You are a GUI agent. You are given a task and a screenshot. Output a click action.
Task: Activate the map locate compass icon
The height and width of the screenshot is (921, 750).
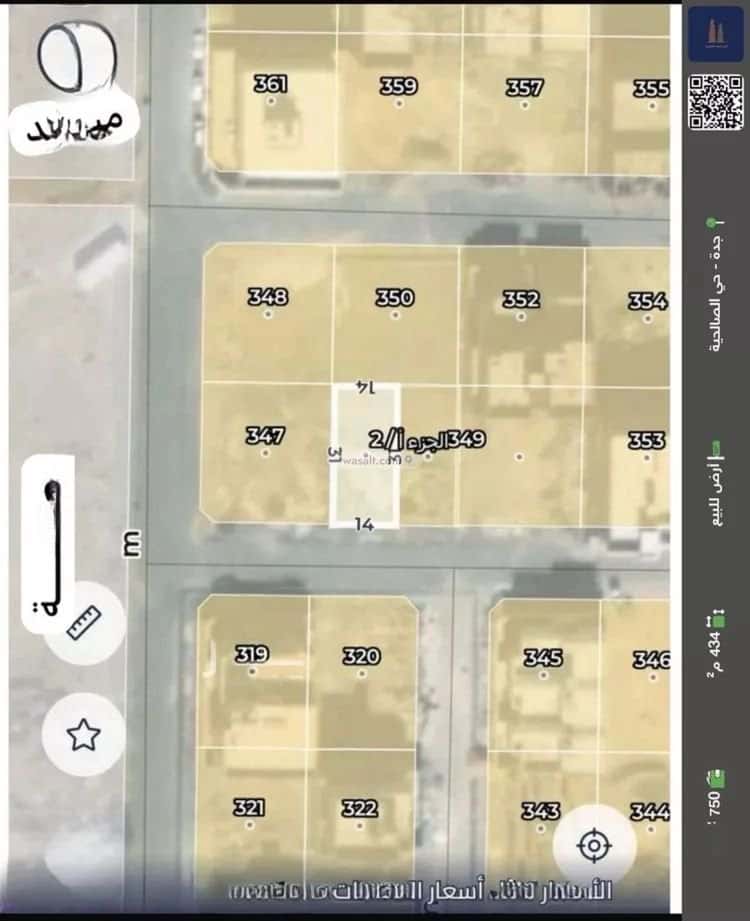click(x=594, y=843)
